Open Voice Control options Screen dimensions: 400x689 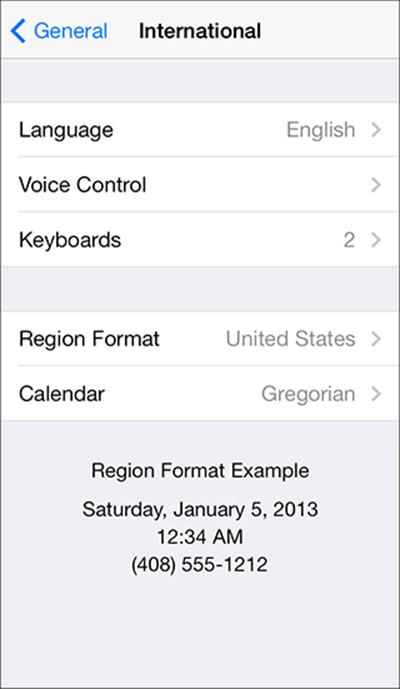point(200,185)
